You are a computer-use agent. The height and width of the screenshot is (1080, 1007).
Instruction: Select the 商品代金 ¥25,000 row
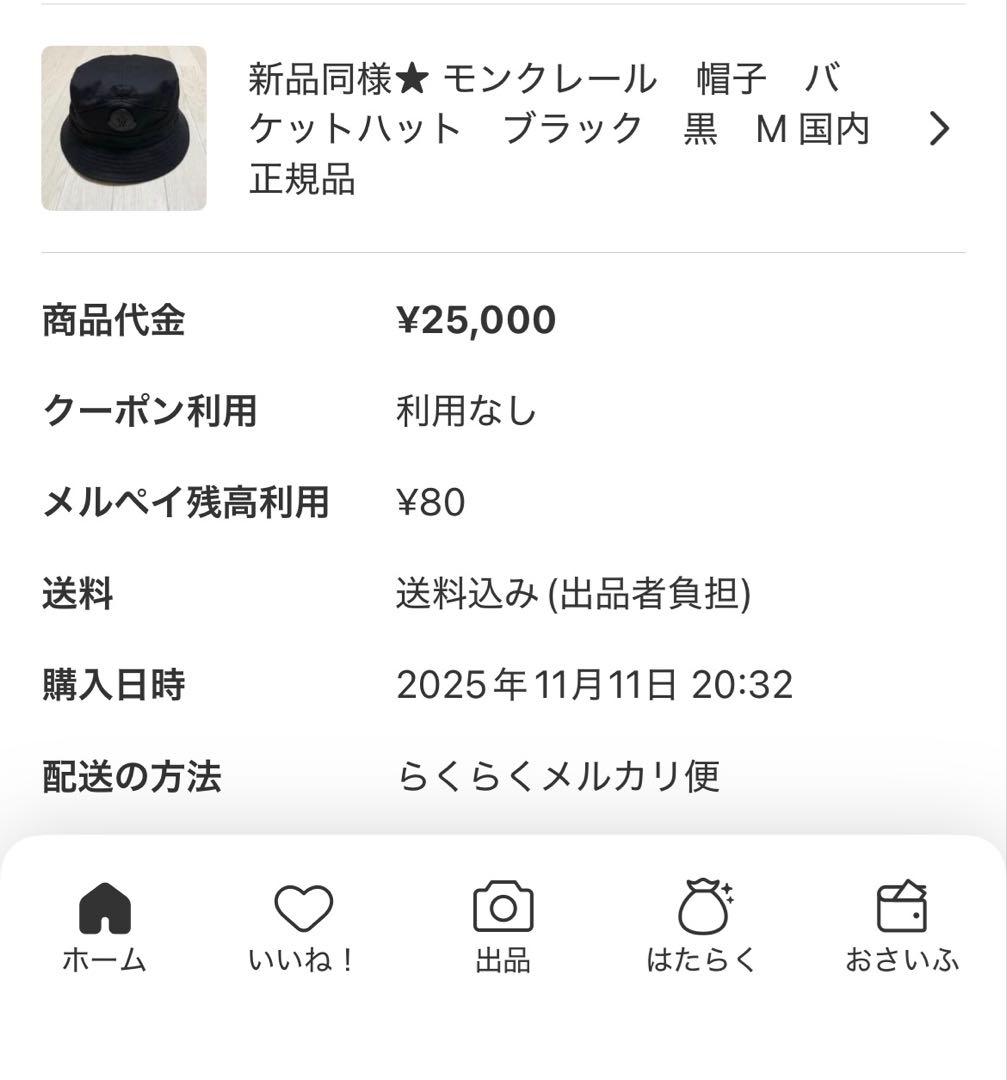point(300,319)
